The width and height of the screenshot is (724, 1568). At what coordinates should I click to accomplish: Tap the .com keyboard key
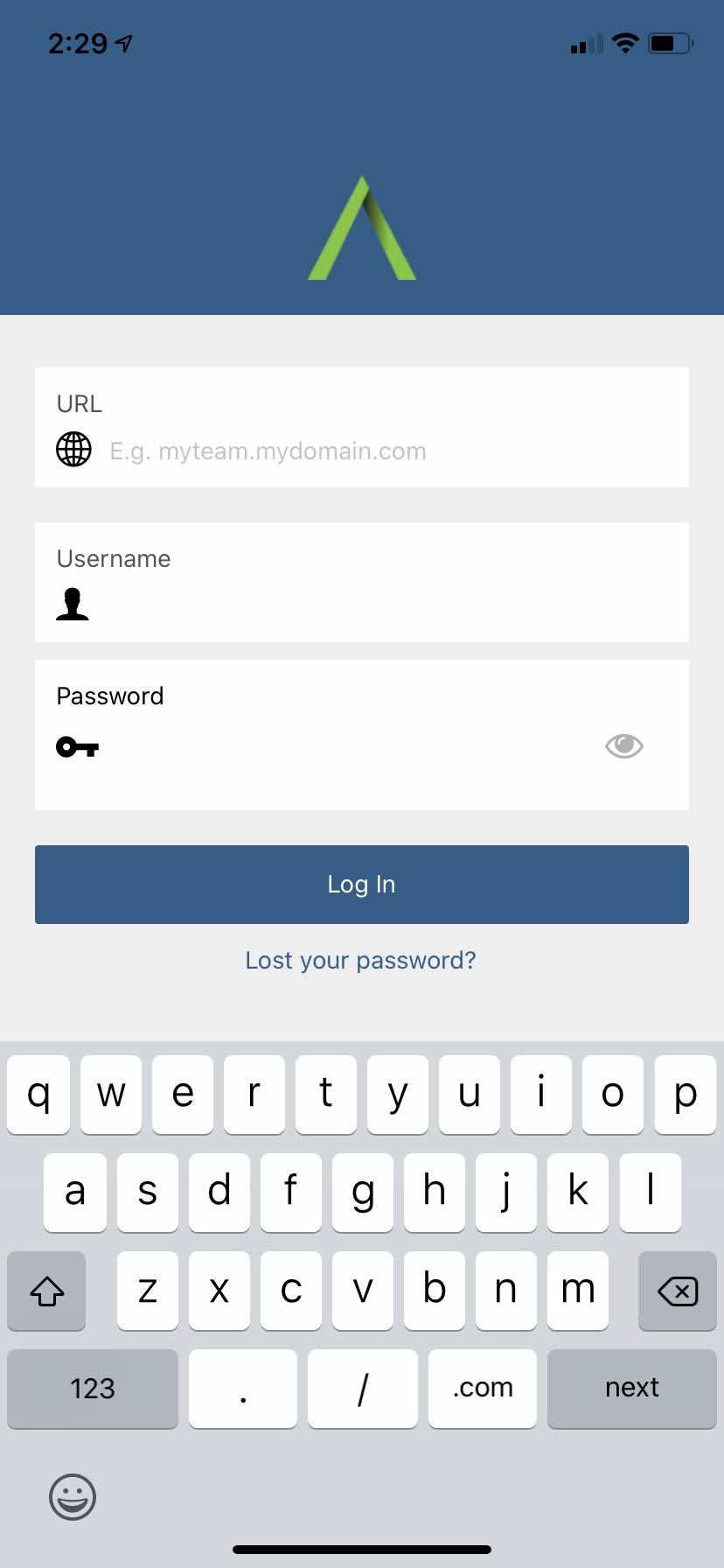point(483,1389)
